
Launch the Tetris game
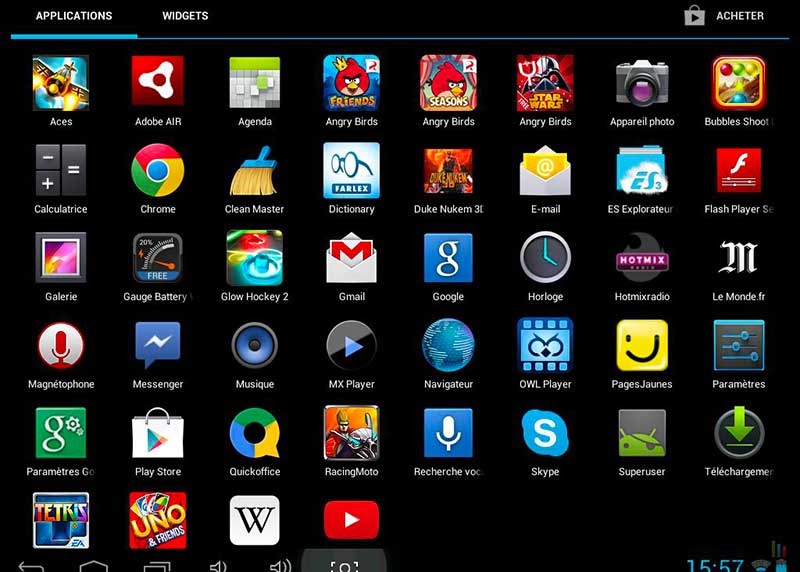[x=61, y=520]
